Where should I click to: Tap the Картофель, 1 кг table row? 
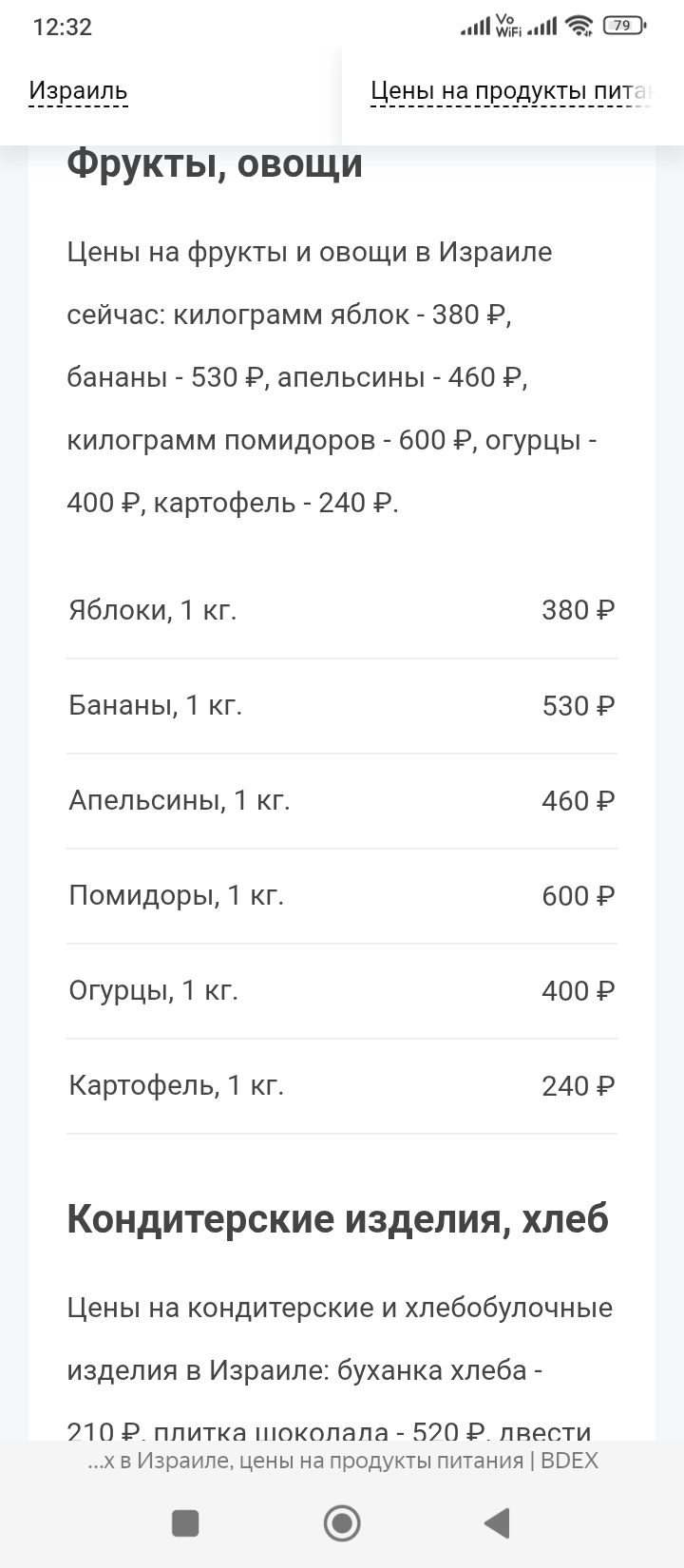(x=342, y=1085)
